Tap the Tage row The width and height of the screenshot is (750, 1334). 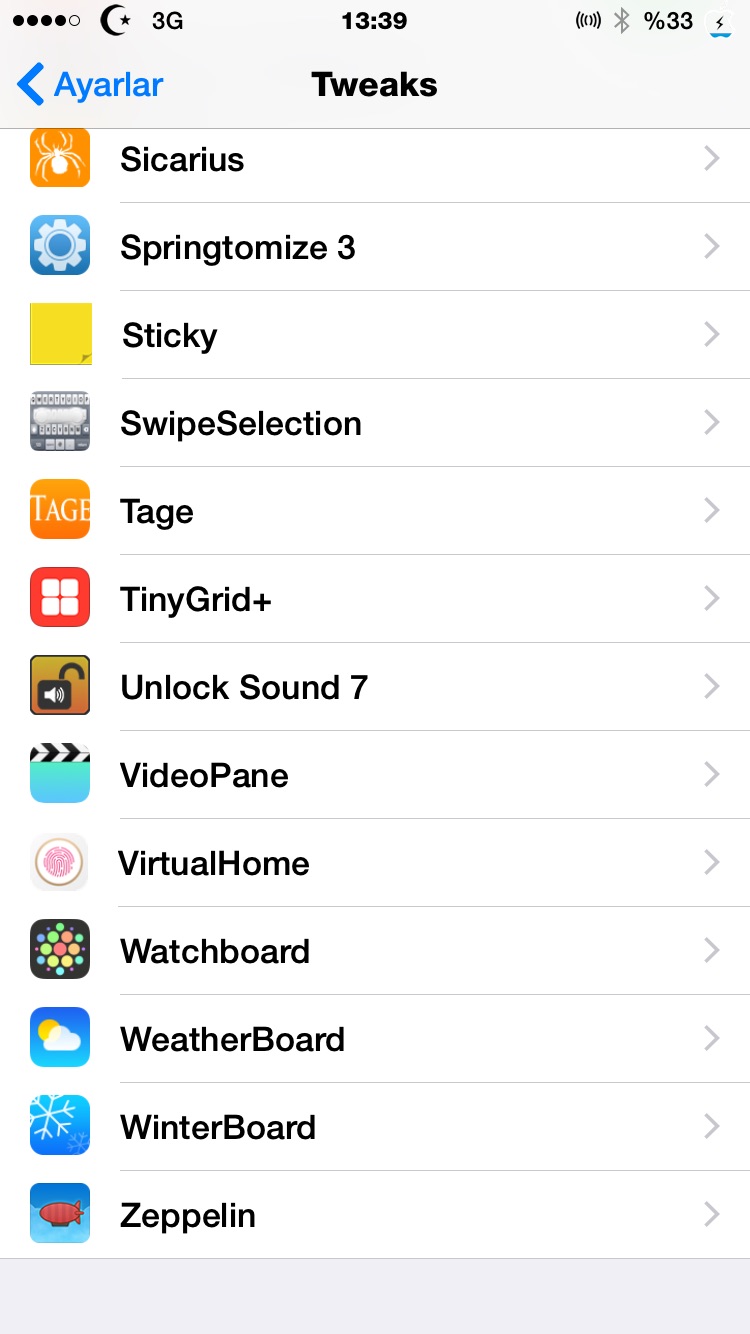(375, 511)
